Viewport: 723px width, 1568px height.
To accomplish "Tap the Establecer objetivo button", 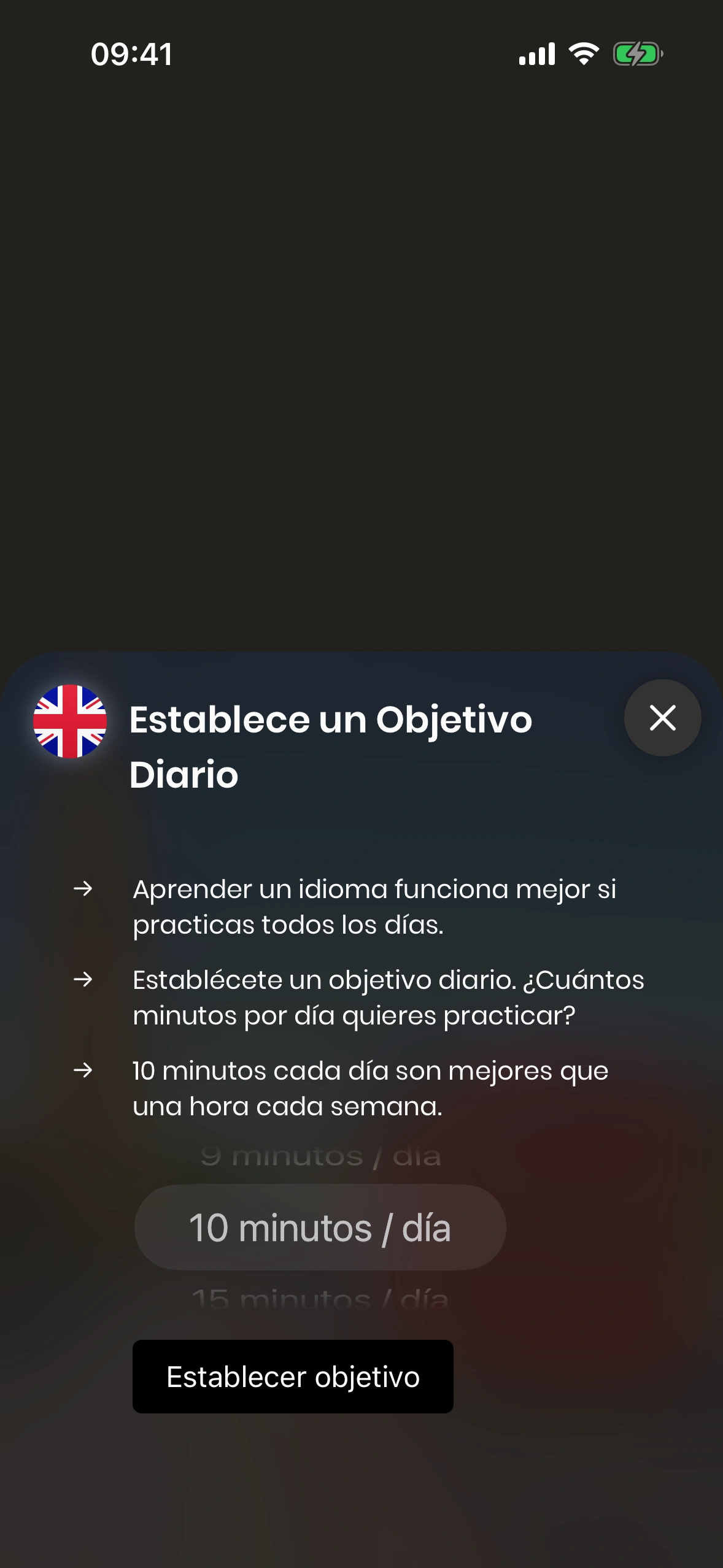I will point(293,1377).
